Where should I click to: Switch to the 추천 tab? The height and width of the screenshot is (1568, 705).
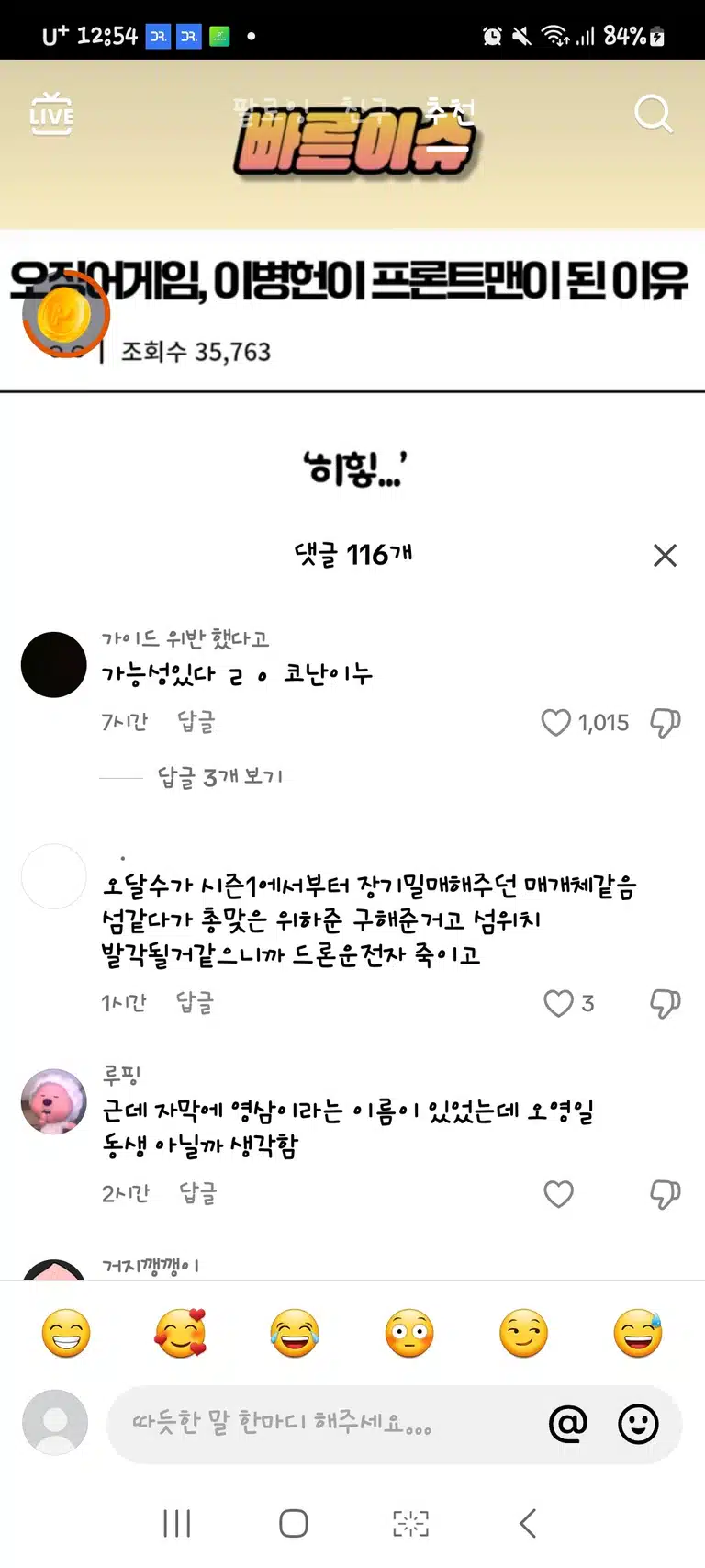click(x=450, y=113)
